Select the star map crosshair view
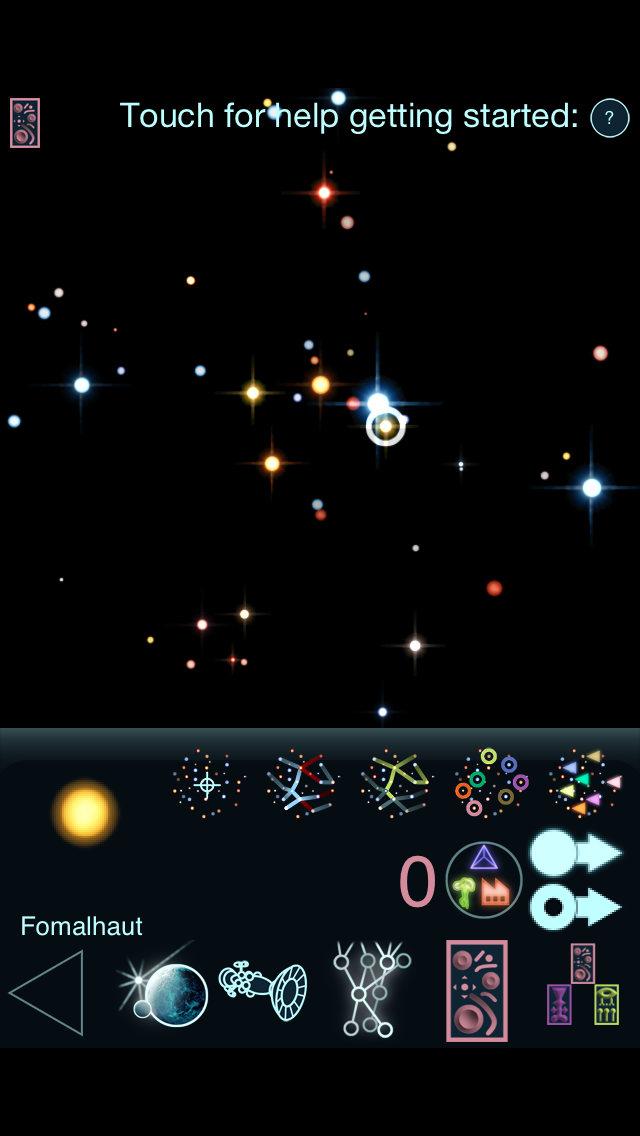The image size is (640, 1136). (x=207, y=784)
